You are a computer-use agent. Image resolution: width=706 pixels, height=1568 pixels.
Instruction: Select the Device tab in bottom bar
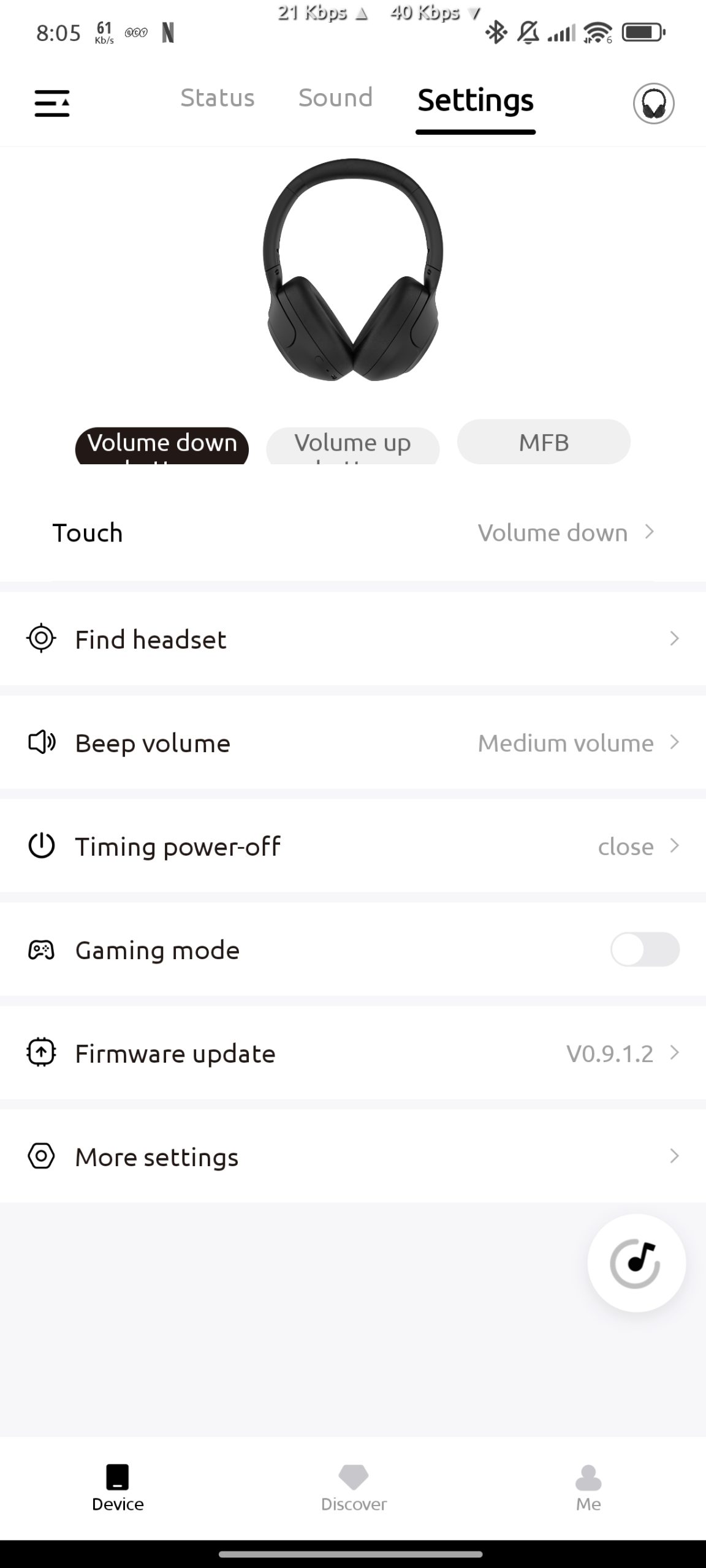118,1487
